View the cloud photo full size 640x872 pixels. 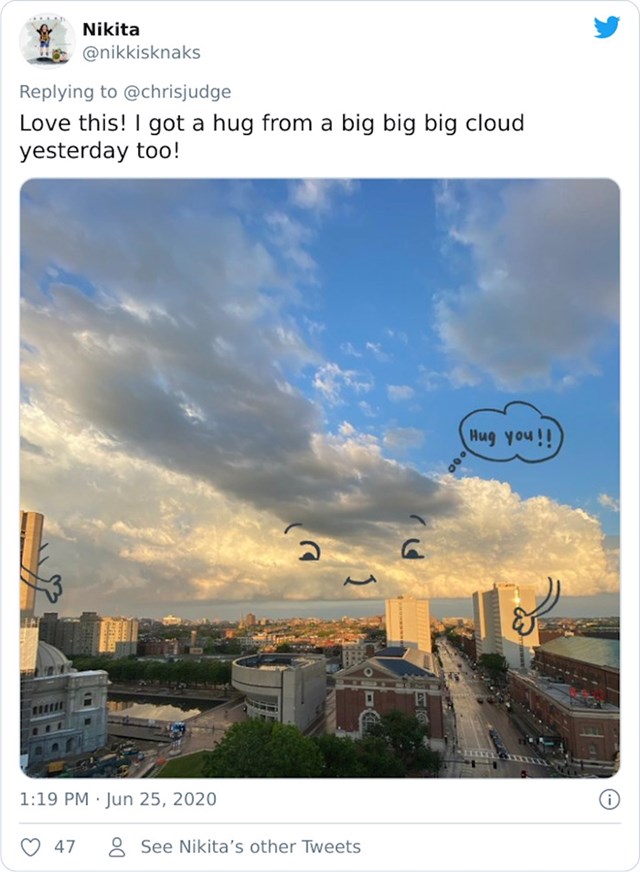(x=320, y=478)
